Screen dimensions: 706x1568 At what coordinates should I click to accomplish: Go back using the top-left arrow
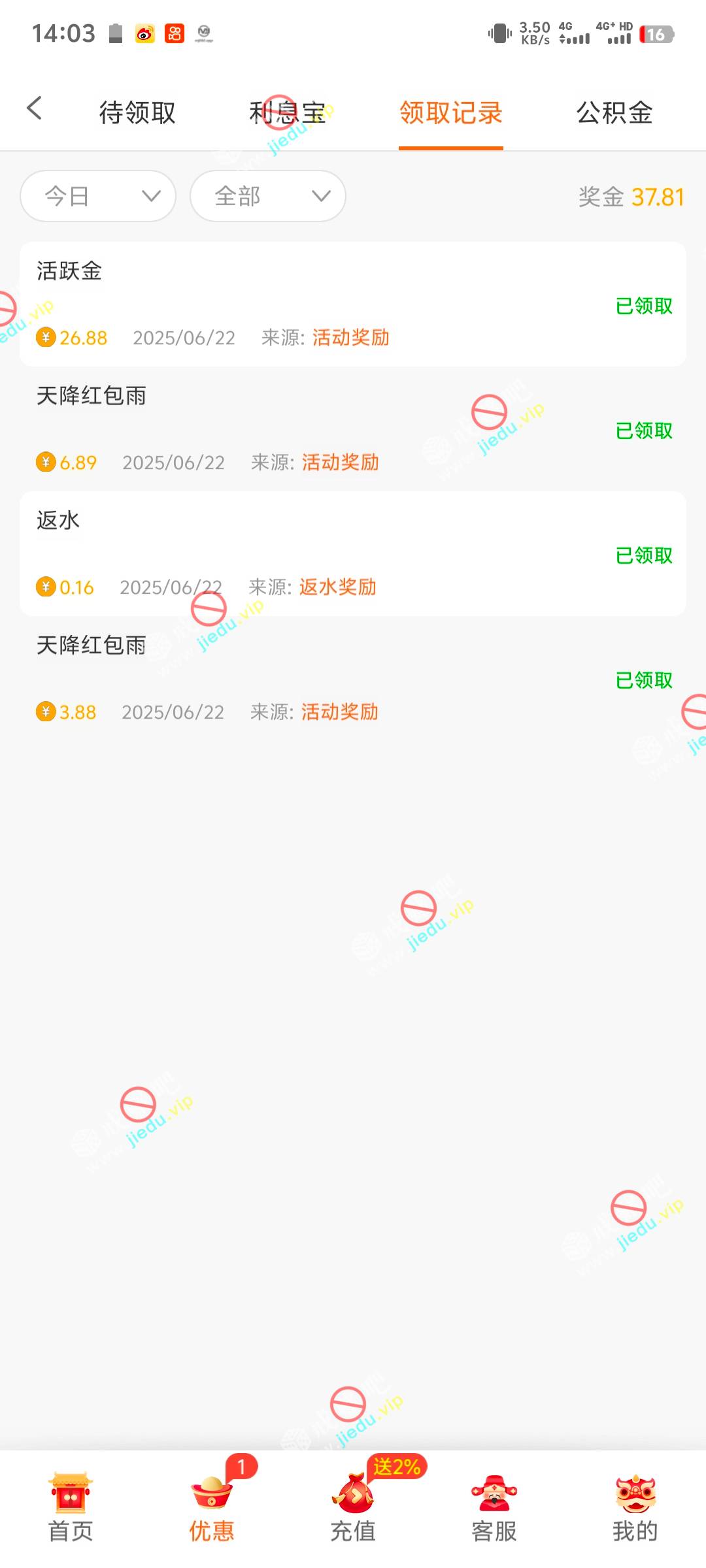(x=35, y=108)
